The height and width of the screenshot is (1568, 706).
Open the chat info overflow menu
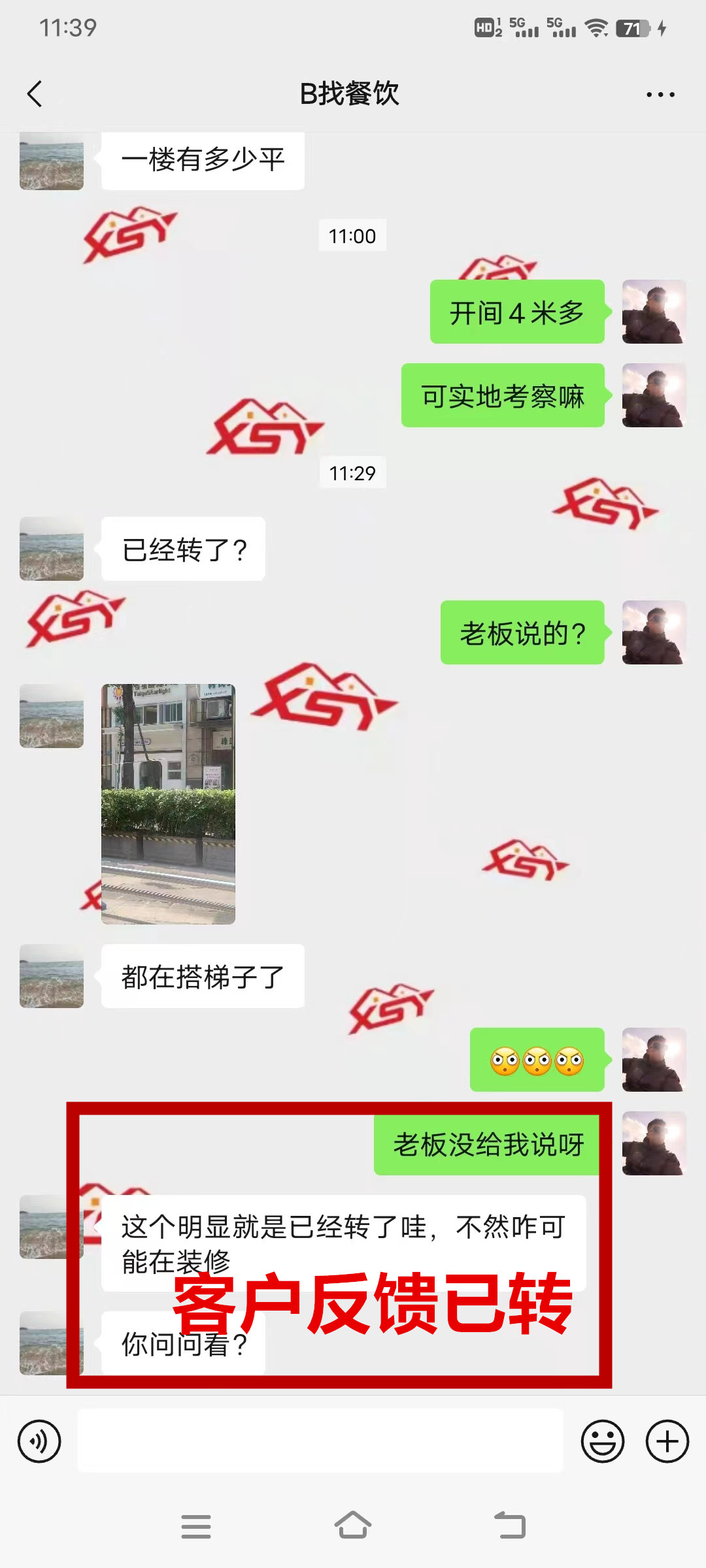tap(660, 95)
